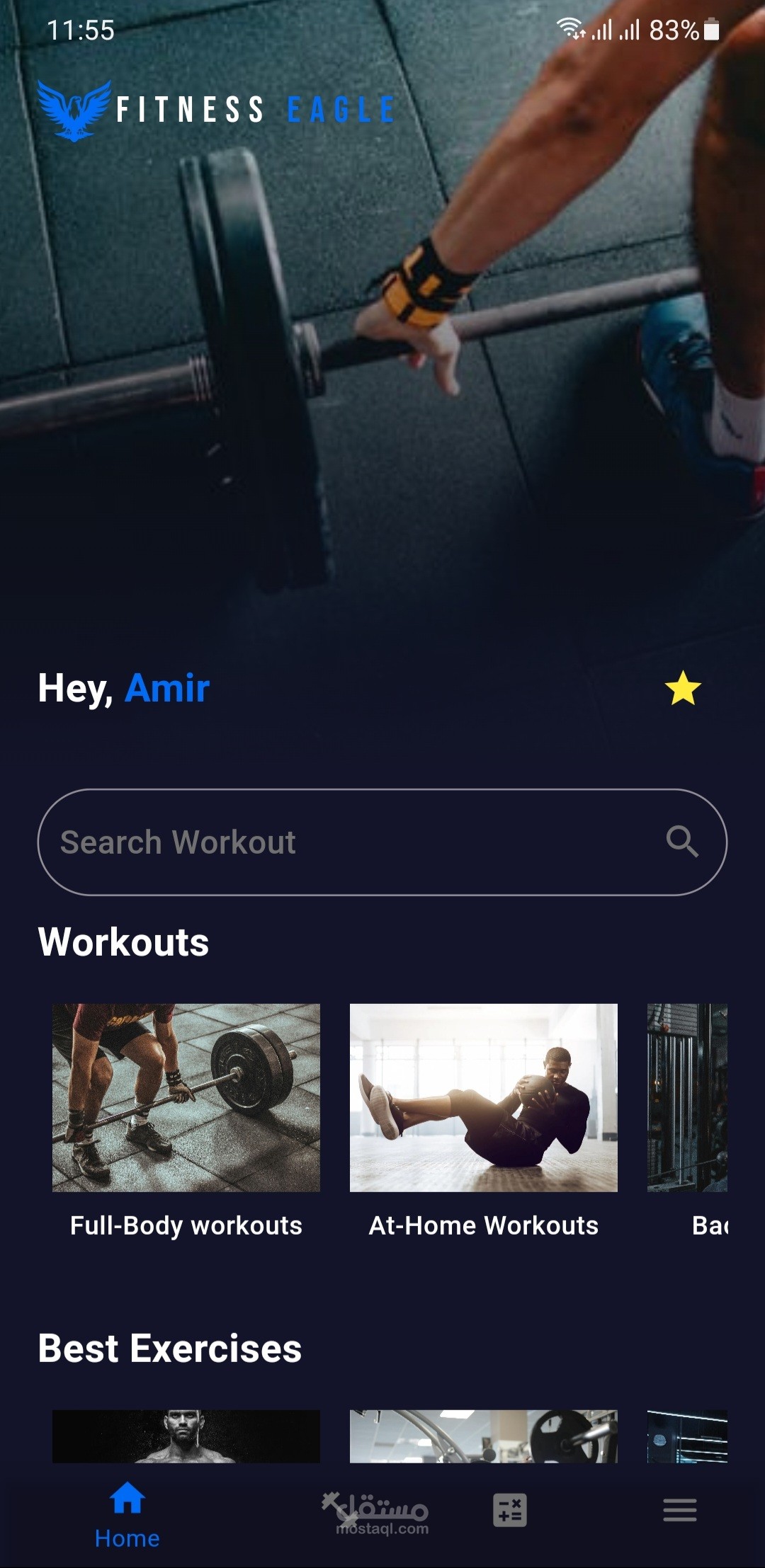
Task: Tap the yellow favorites star
Action: pyautogui.click(x=683, y=689)
